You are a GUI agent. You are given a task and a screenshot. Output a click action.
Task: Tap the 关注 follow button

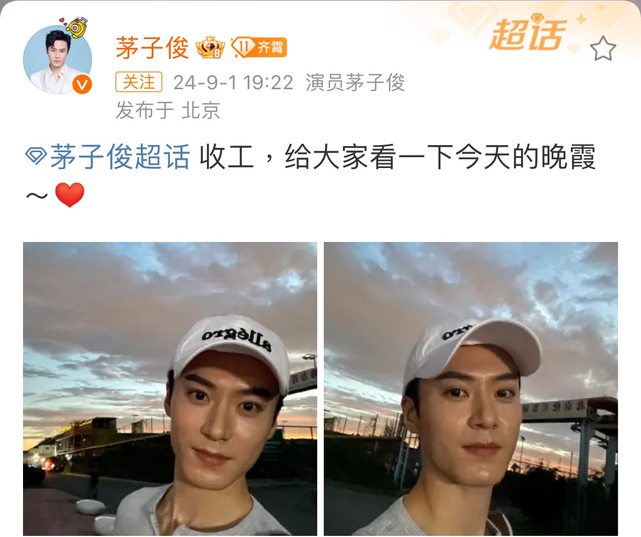139,82
